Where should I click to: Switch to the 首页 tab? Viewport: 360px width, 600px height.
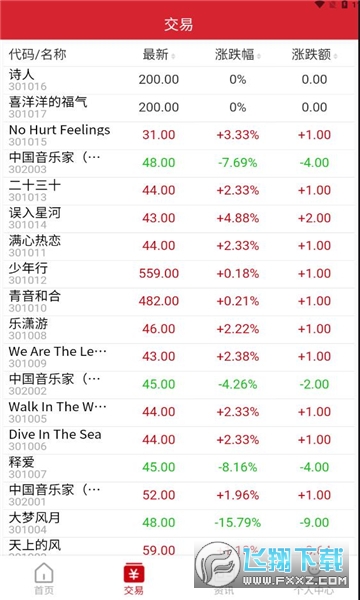[x=44, y=579]
